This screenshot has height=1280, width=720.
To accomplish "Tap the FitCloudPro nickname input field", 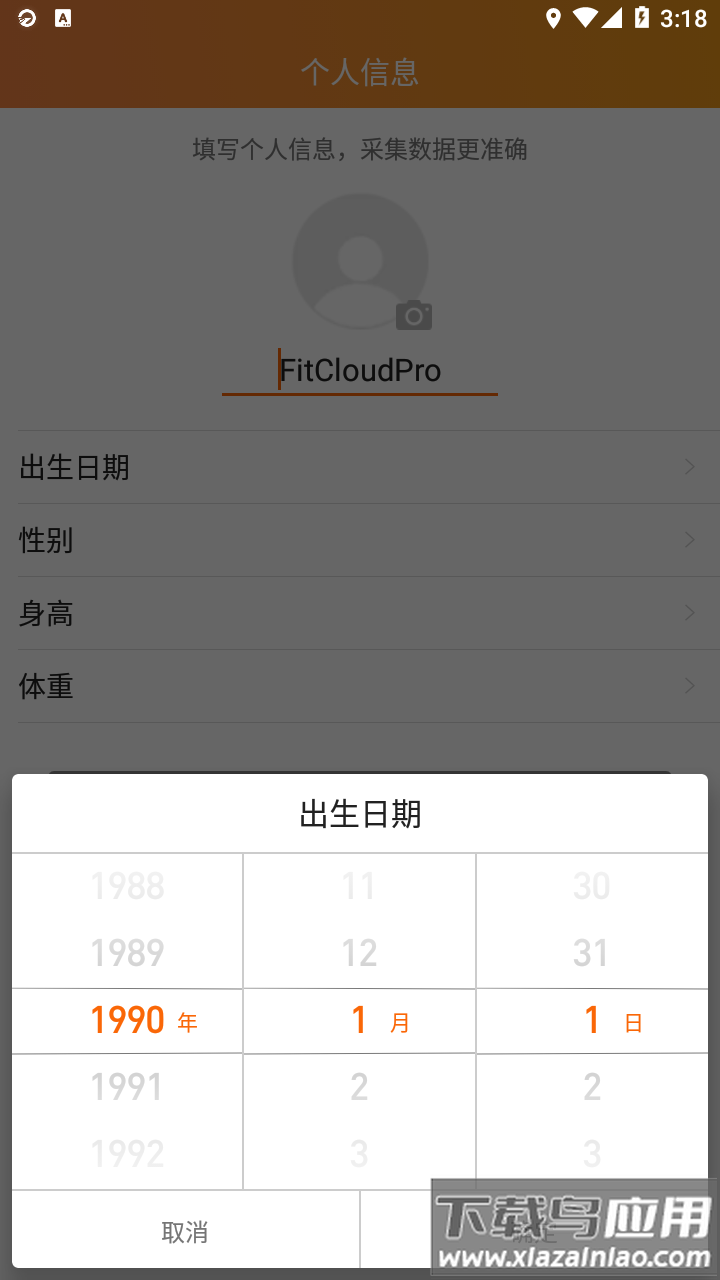I will pyautogui.click(x=360, y=370).
